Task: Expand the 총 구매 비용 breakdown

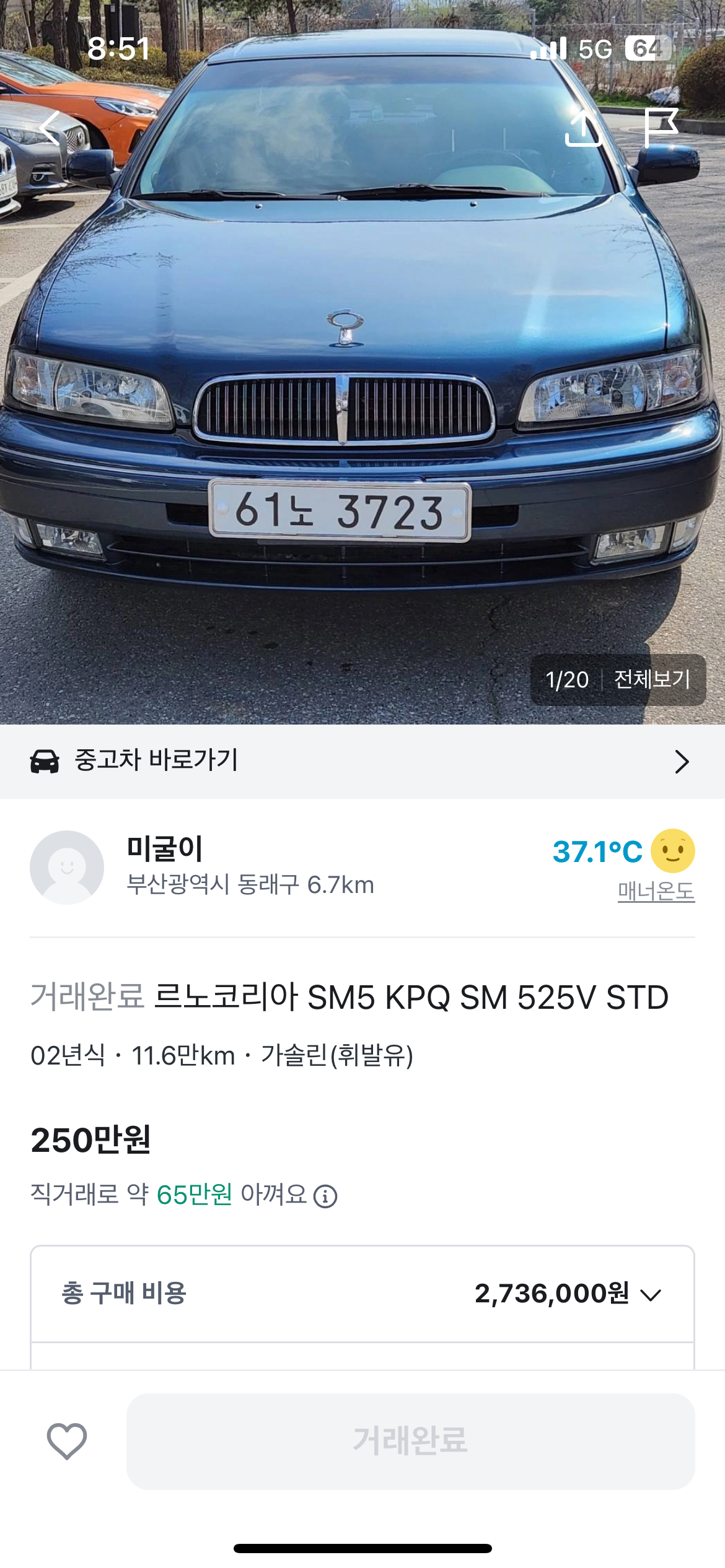Action: pos(651,1294)
